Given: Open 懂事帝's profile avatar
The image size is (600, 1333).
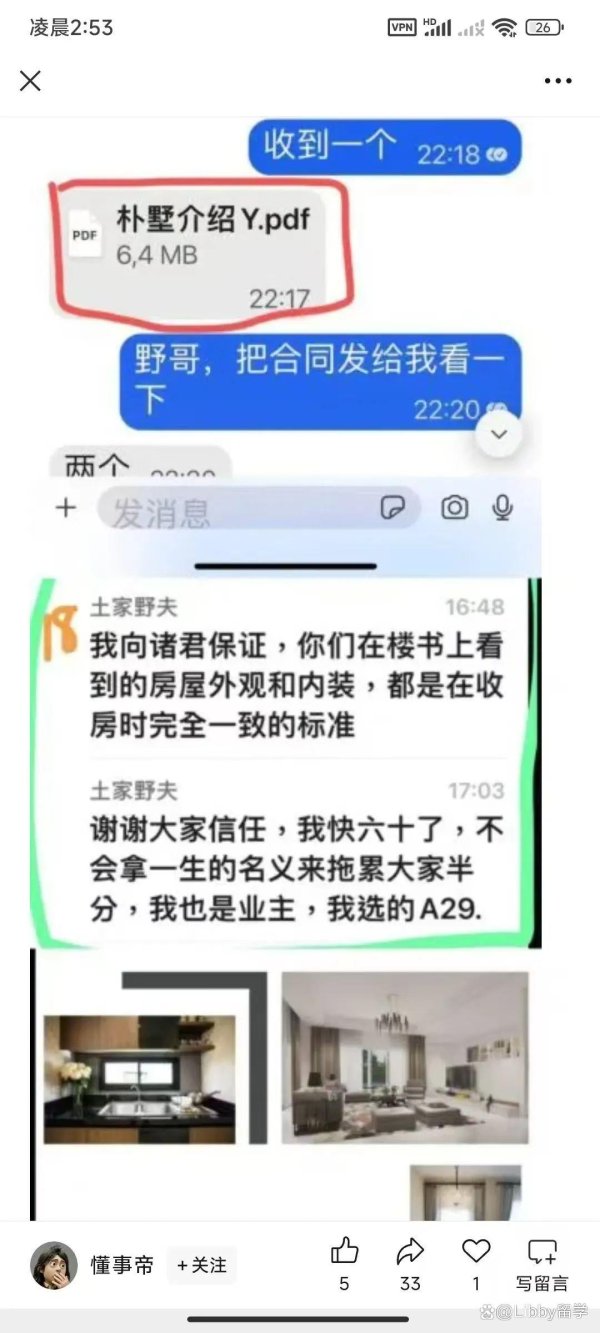Looking at the screenshot, I should 54,1265.
